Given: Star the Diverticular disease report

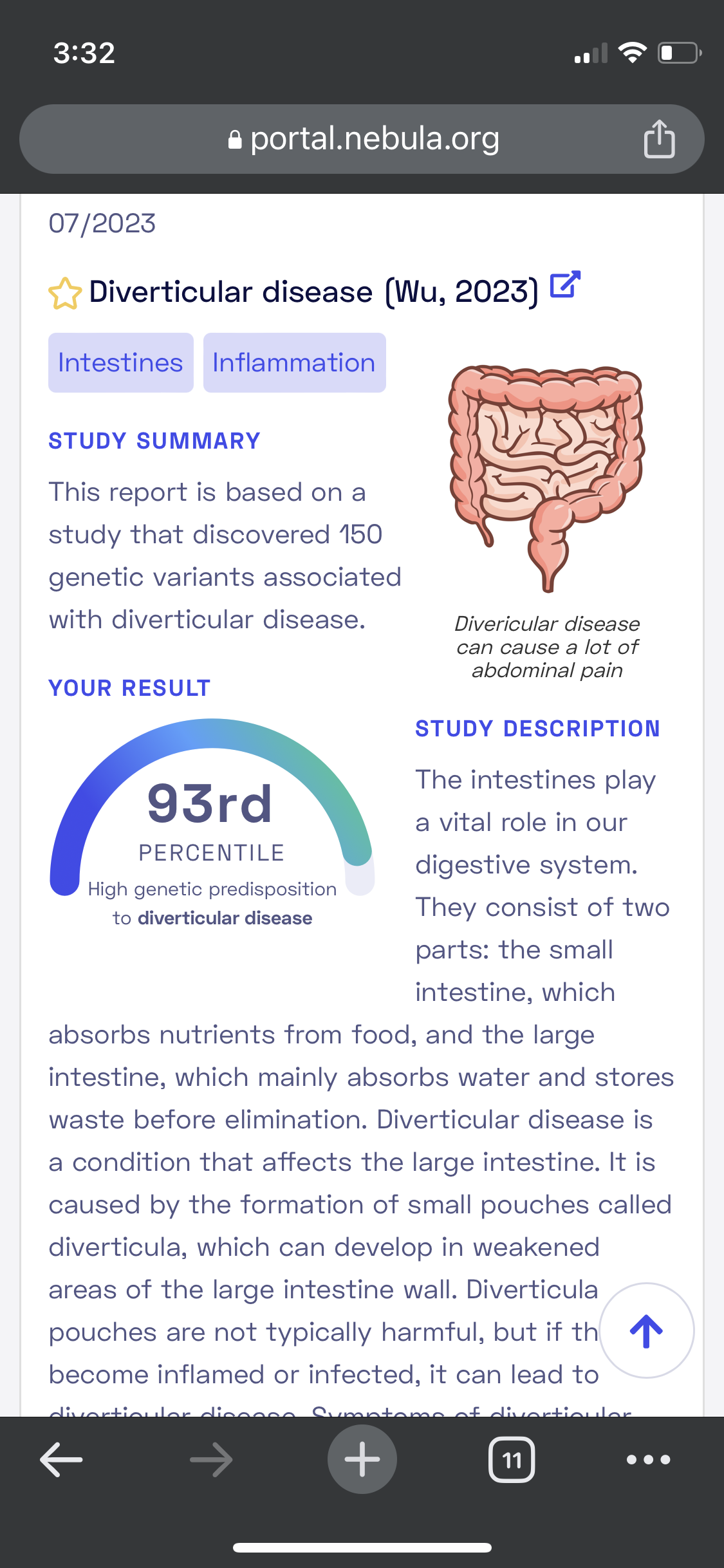Looking at the screenshot, I should [x=65, y=294].
